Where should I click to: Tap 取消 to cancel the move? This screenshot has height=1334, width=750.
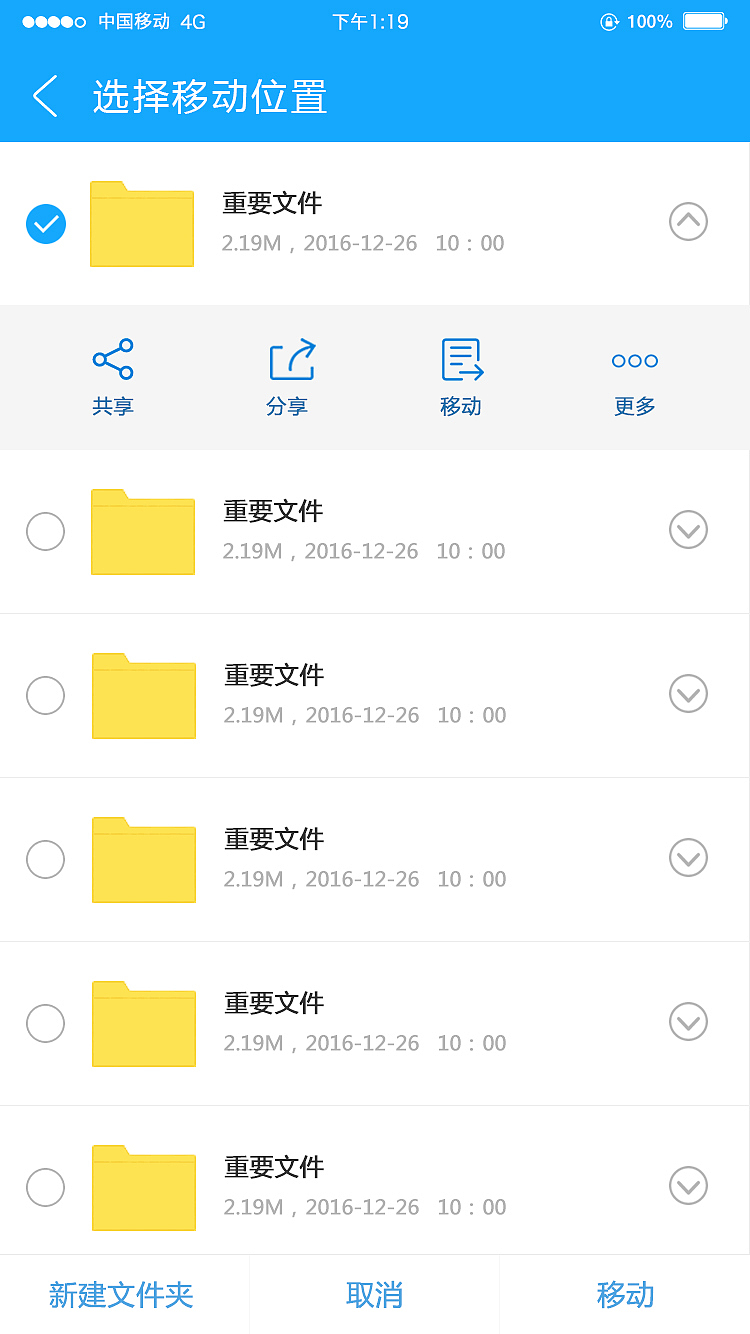(374, 1294)
